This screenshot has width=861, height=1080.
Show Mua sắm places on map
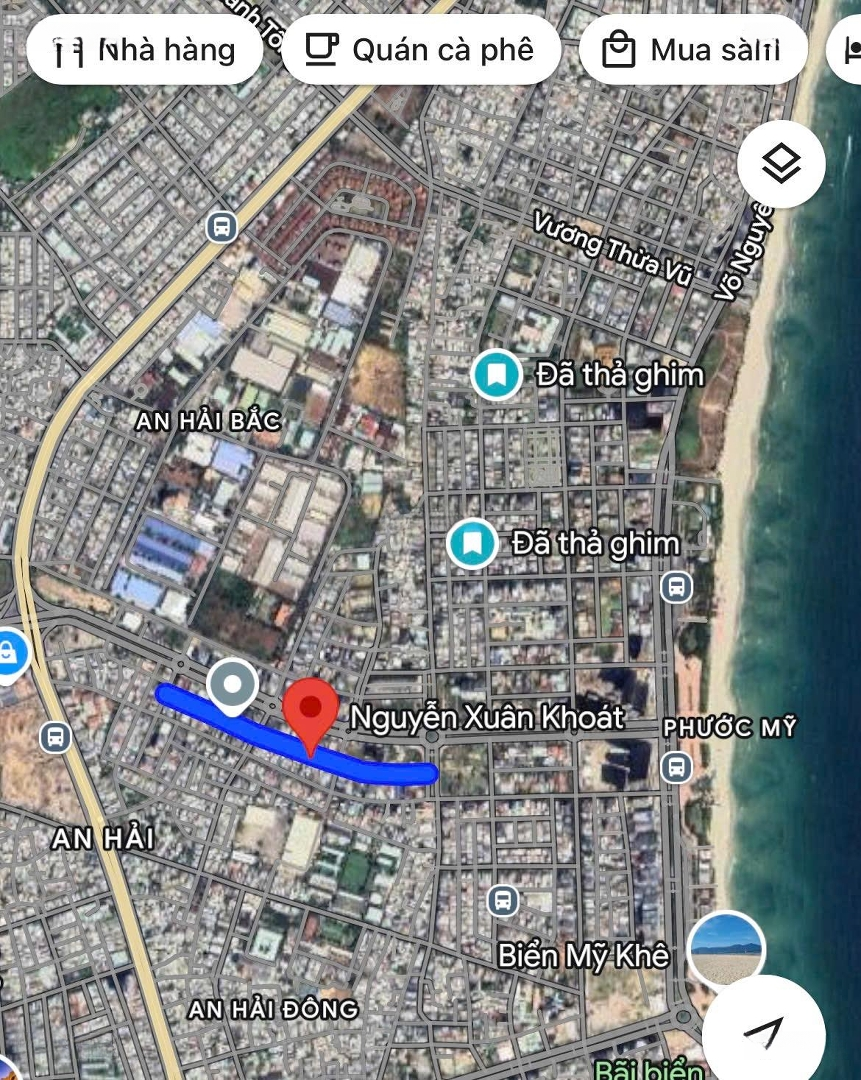coord(692,50)
